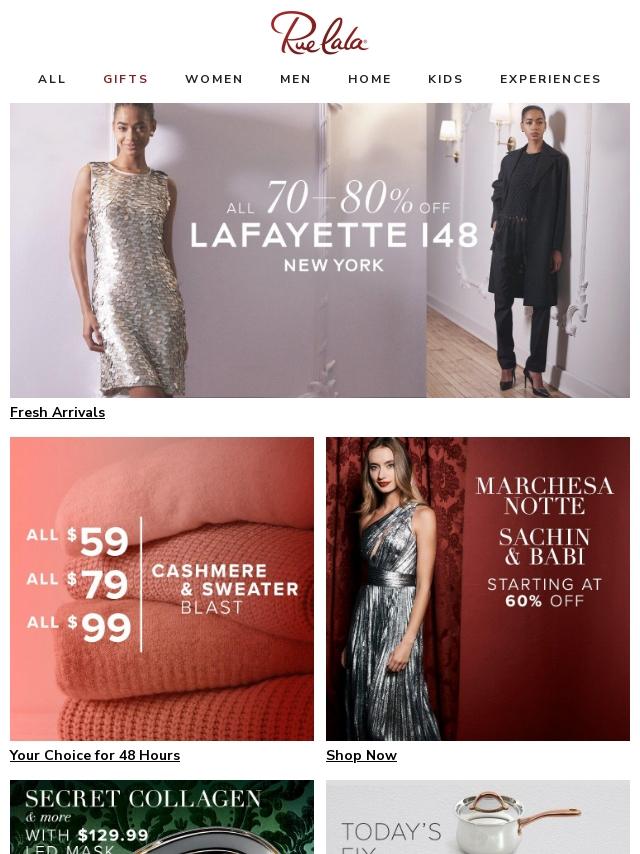
Task: Switch to the Gifts category
Action: [126, 79]
